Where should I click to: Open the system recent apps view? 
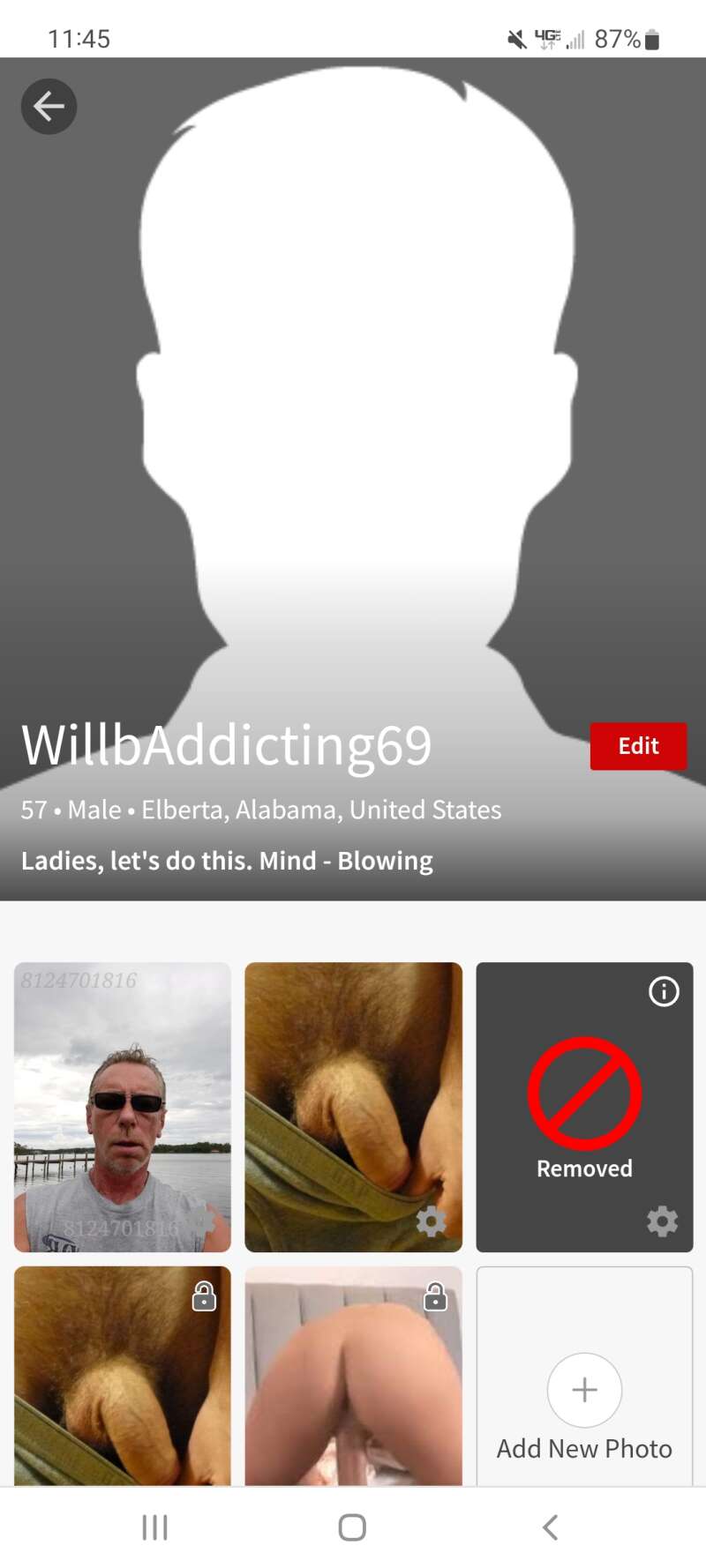coord(155,1527)
